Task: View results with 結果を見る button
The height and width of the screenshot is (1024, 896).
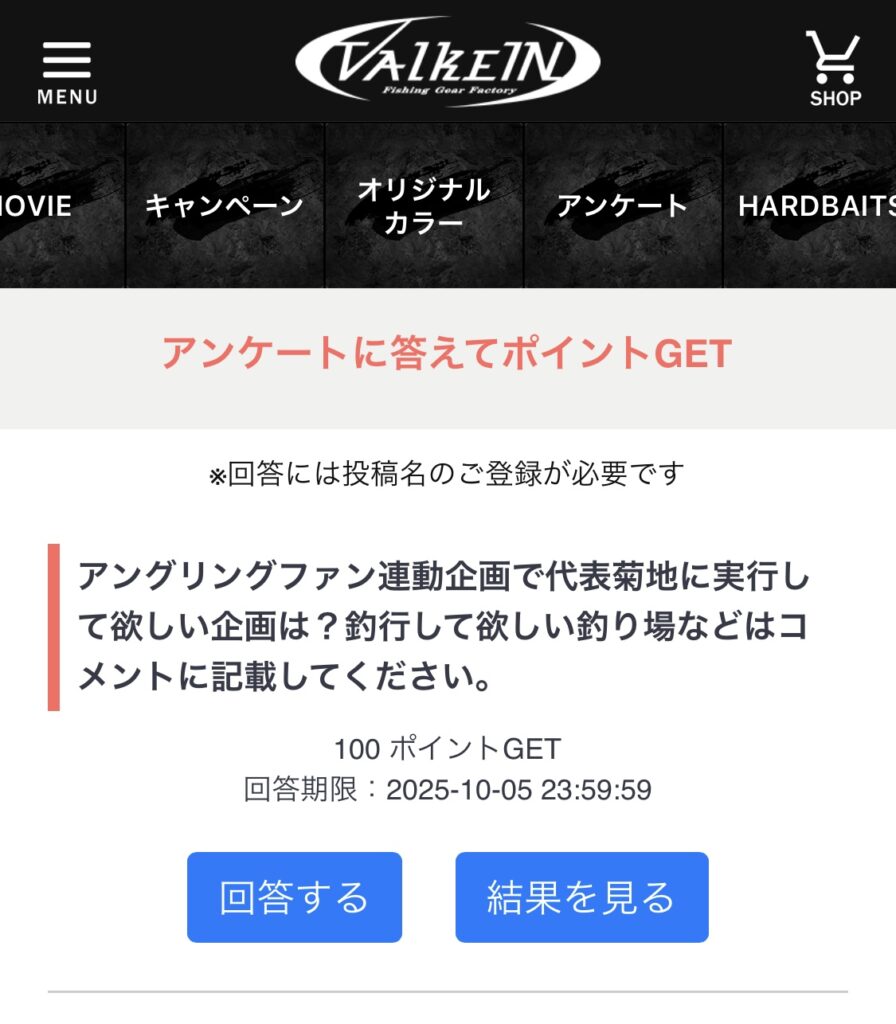Action: 581,897
